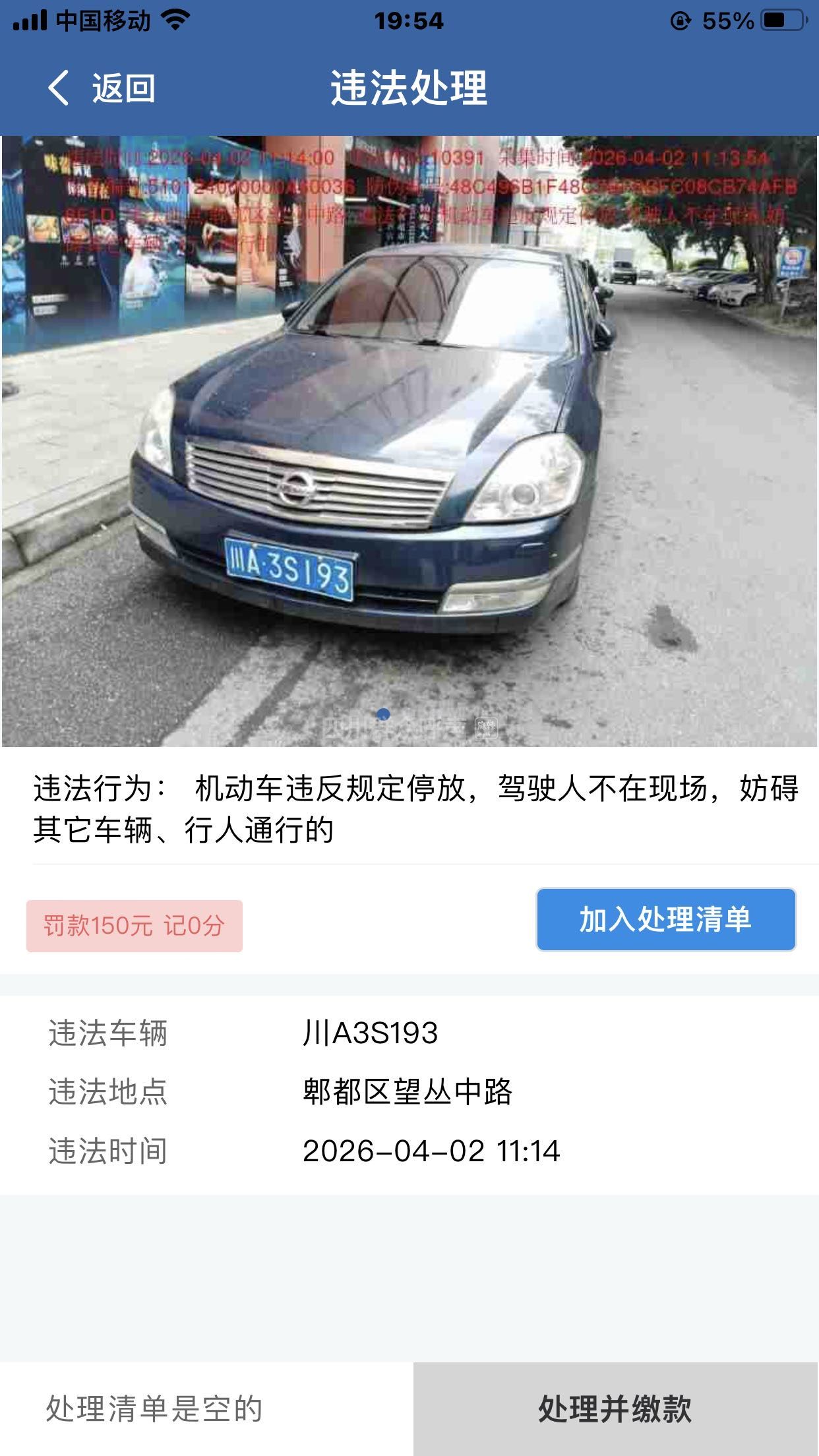
Task: Tap 处理并缴款 to process and pay
Action: pos(615,1409)
